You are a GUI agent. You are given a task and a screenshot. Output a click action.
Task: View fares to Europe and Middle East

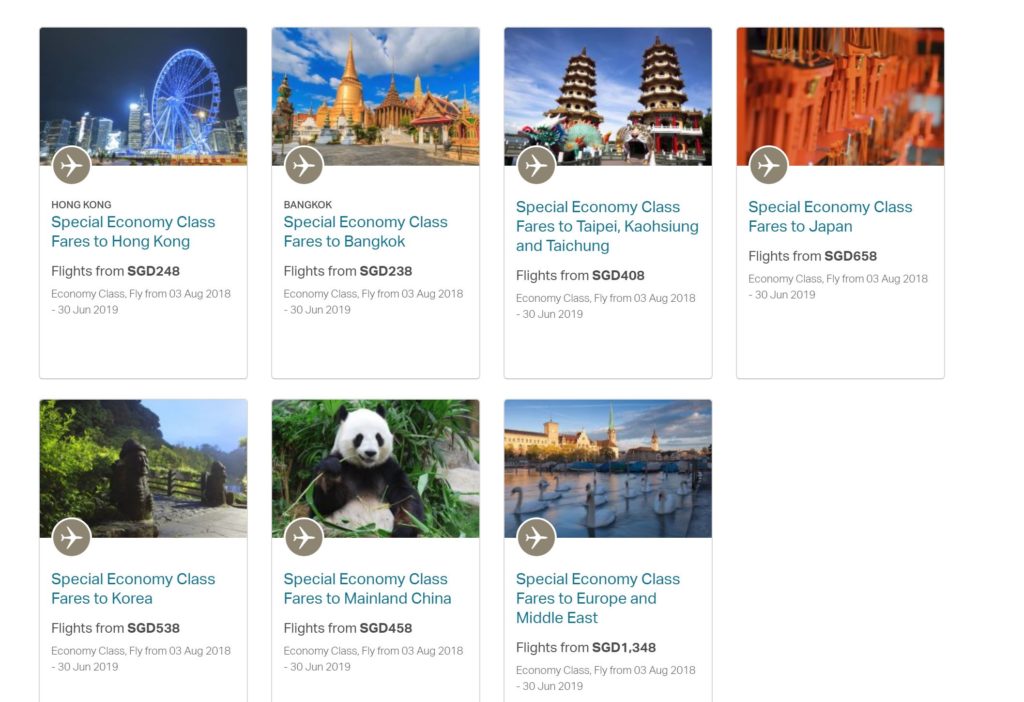[597, 598]
